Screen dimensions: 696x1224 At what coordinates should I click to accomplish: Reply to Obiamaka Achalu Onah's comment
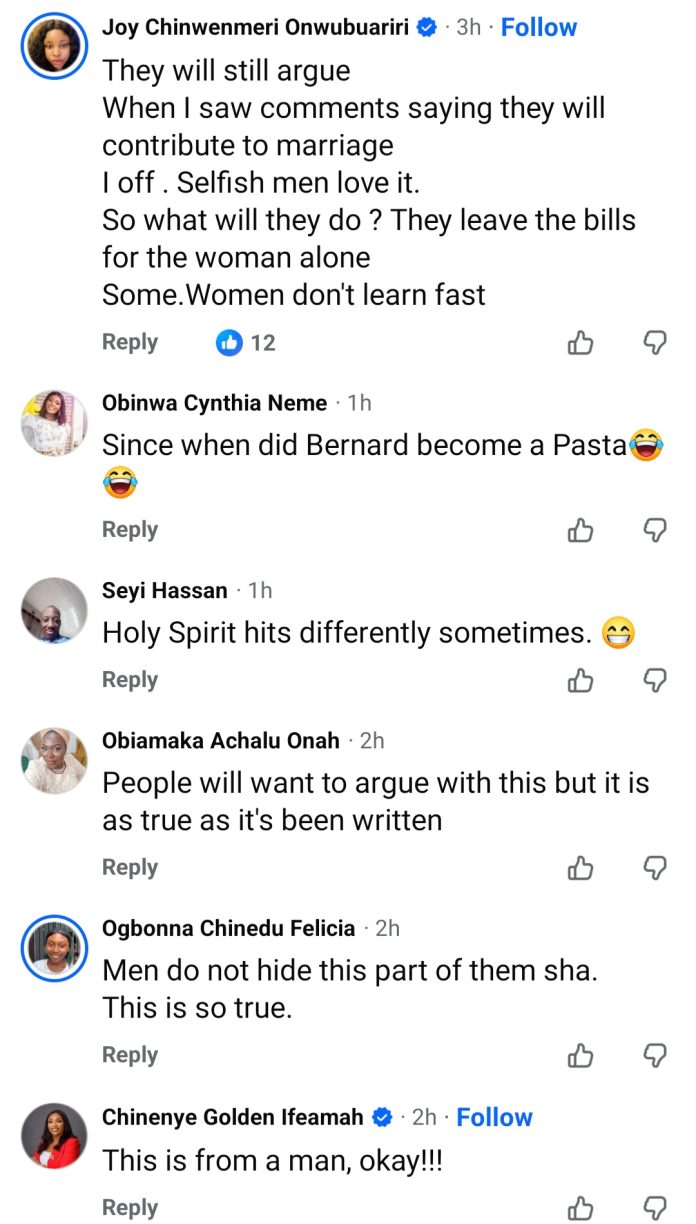click(x=130, y=868)
